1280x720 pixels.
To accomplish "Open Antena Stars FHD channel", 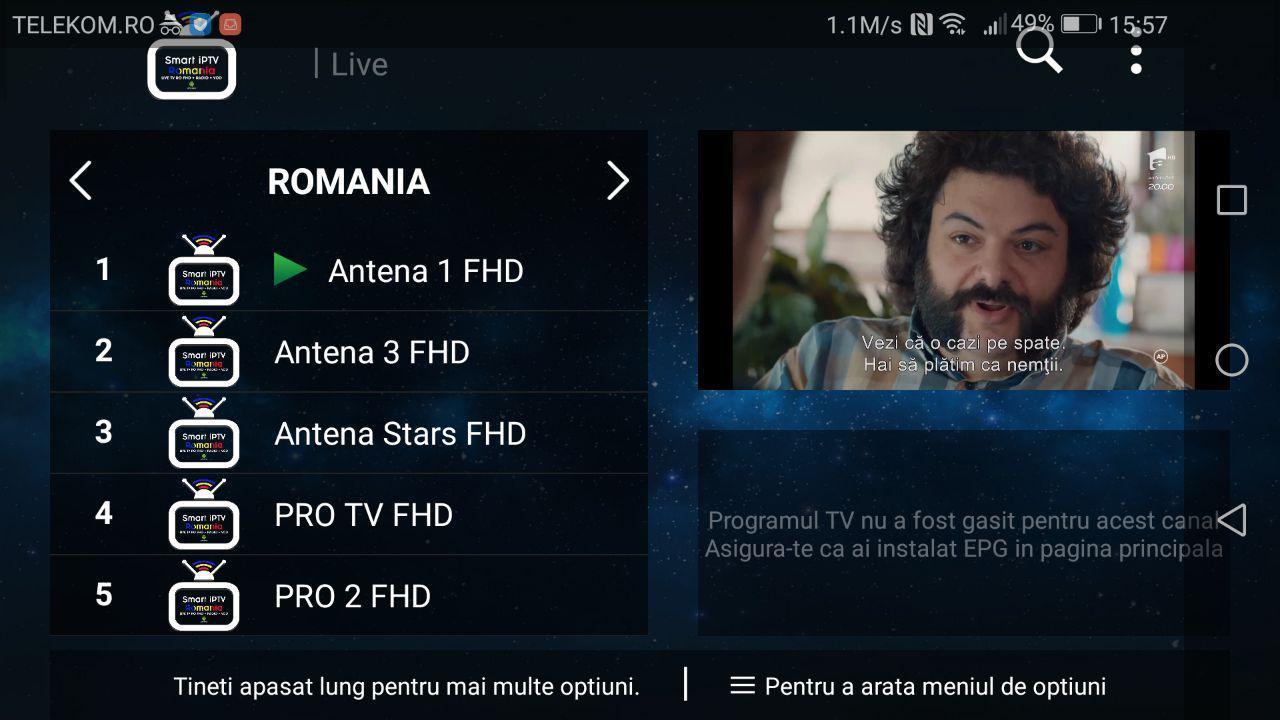I will [x=400, y=434].
